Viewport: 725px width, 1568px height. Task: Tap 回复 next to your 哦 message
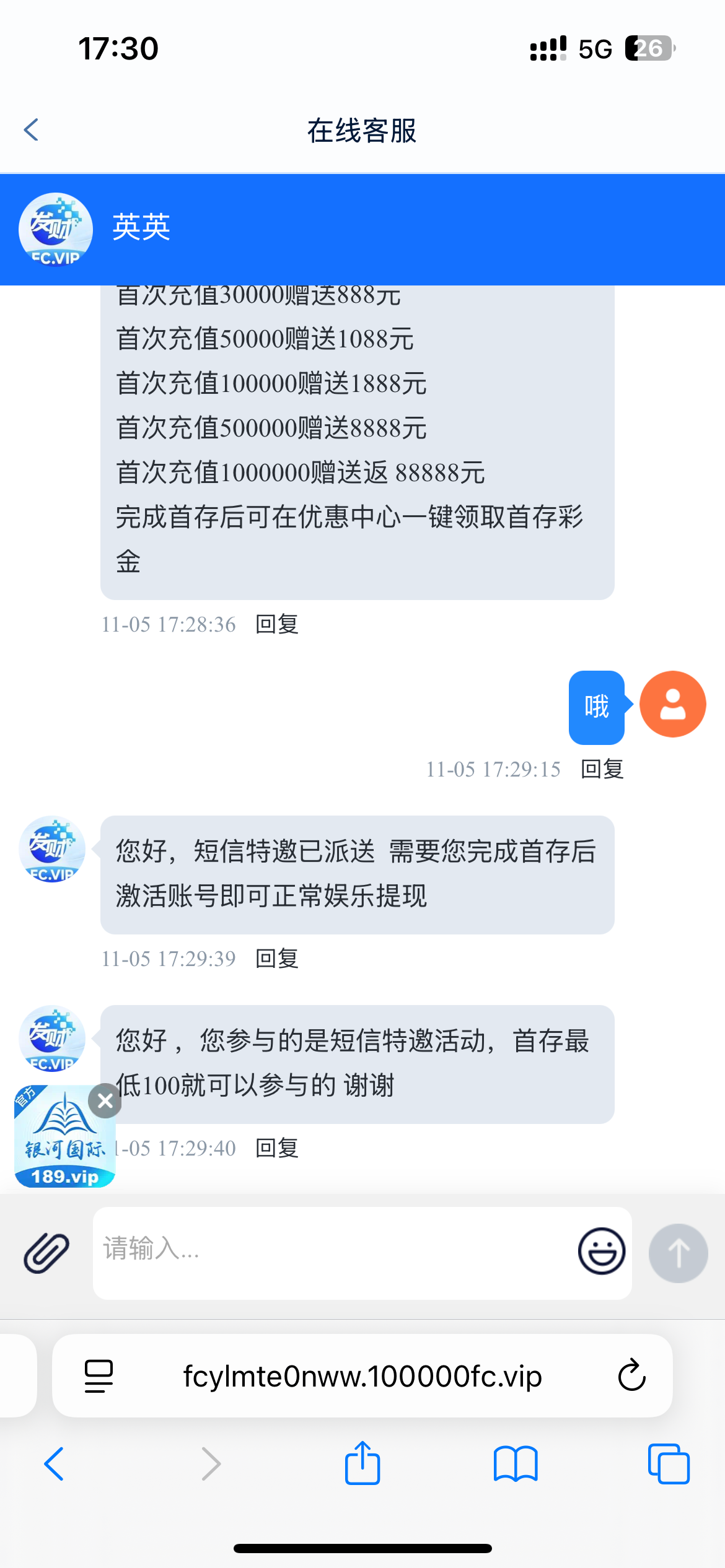(x=602, y=769)
